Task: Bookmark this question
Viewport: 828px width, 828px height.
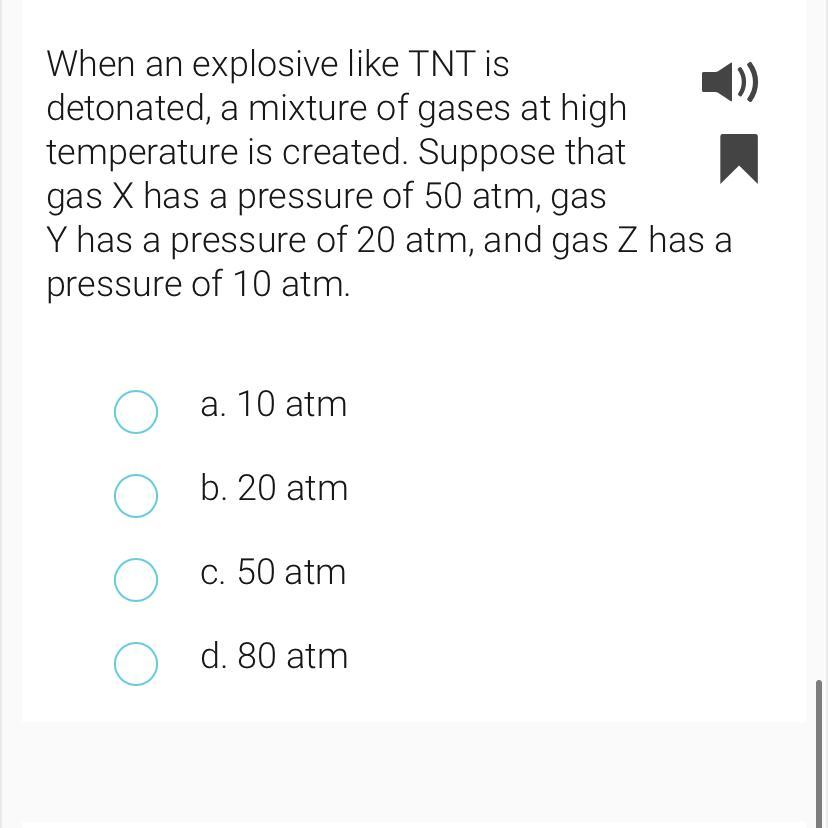Action: tap(739, 158)
